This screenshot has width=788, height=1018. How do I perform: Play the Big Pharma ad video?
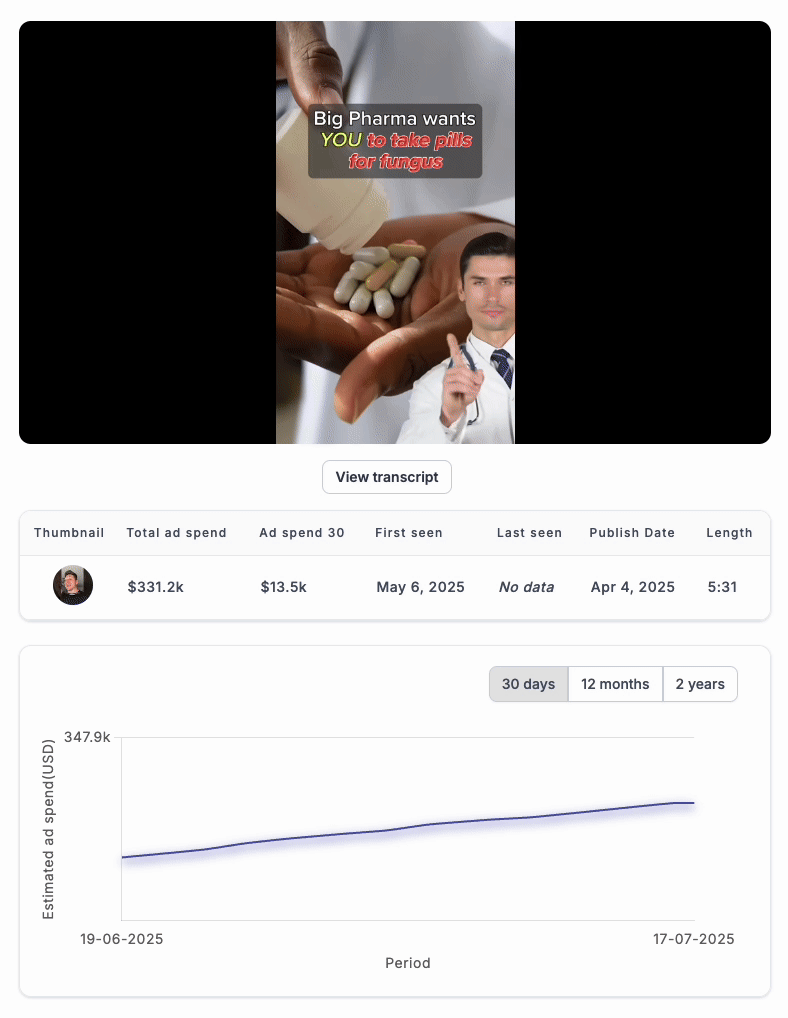tap(395, 232)
